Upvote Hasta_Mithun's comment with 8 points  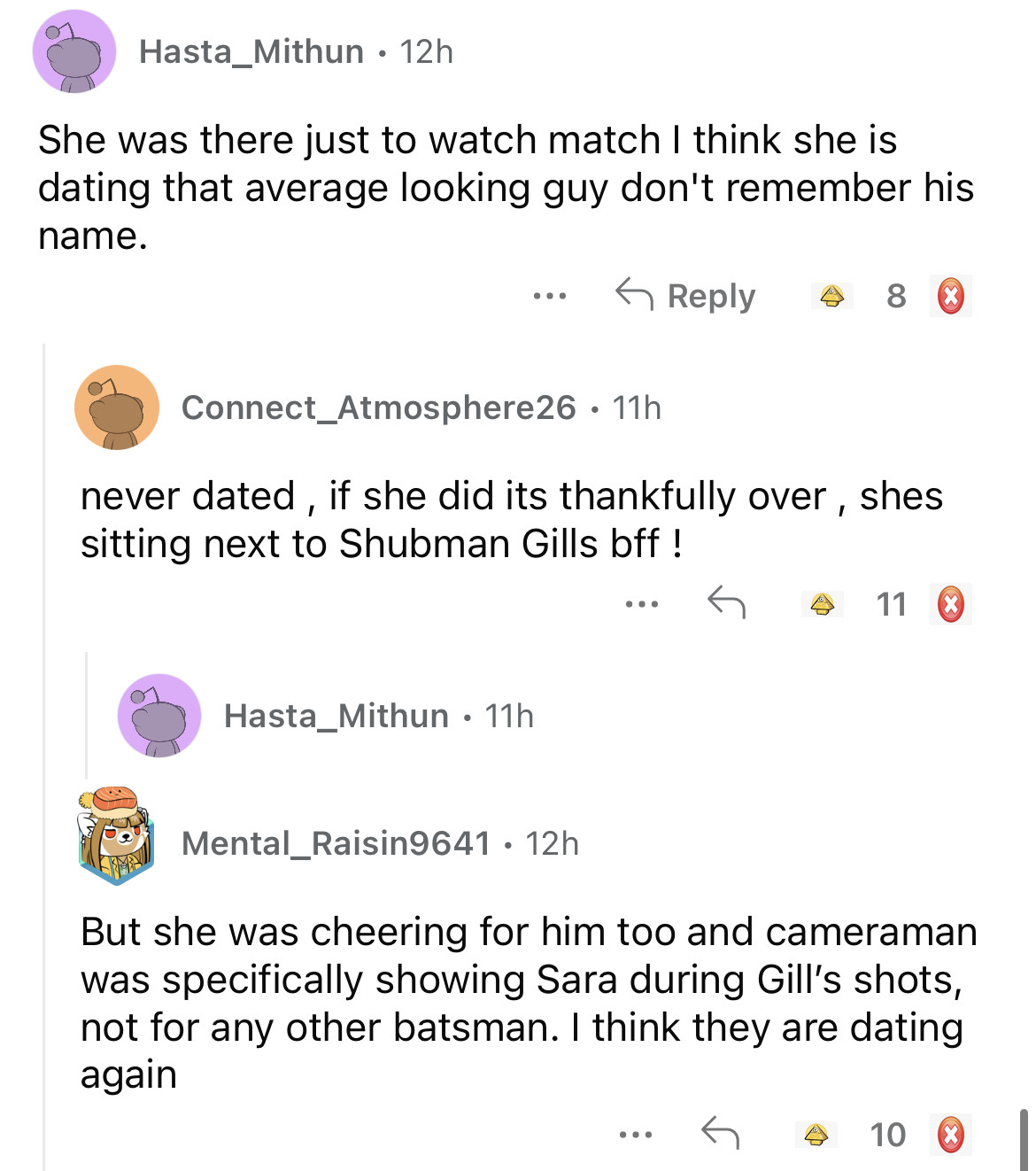pyautogui.click(x=831, y=296)
